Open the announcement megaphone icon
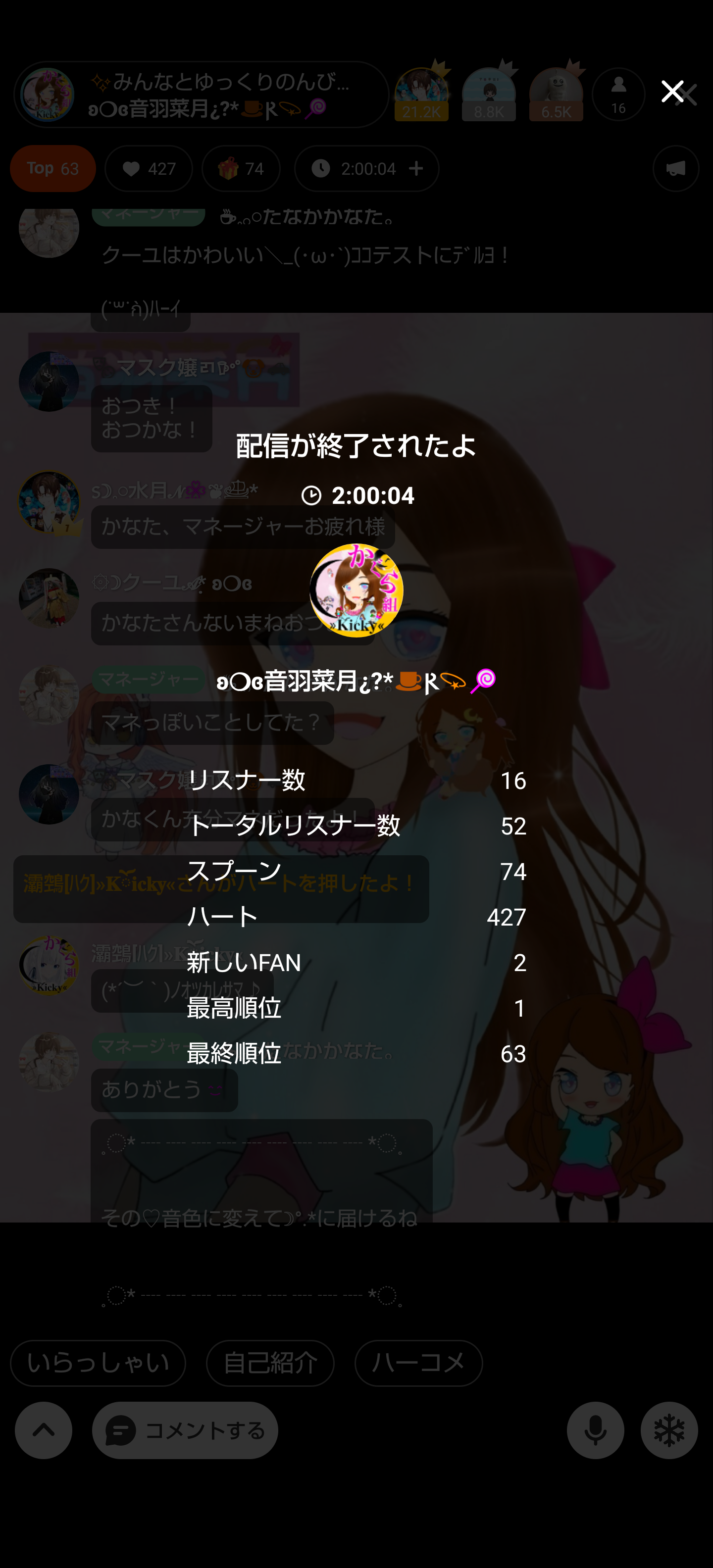Image resolution: width=713 pixels, height=1568 pixels. 675,169
